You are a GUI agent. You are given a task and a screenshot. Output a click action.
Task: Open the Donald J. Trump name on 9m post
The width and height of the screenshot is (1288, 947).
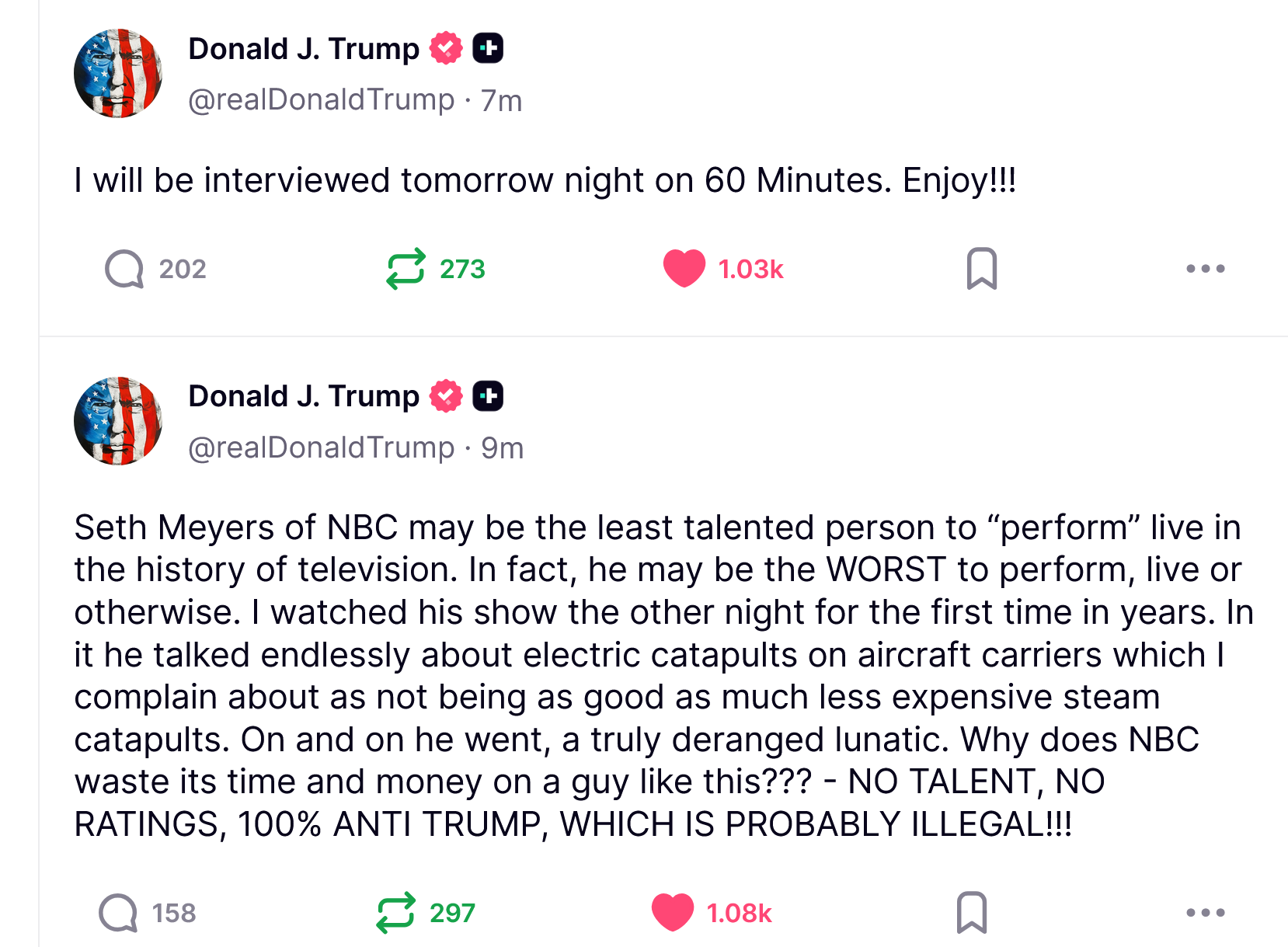pyautogui.click(x=303, y=396)
